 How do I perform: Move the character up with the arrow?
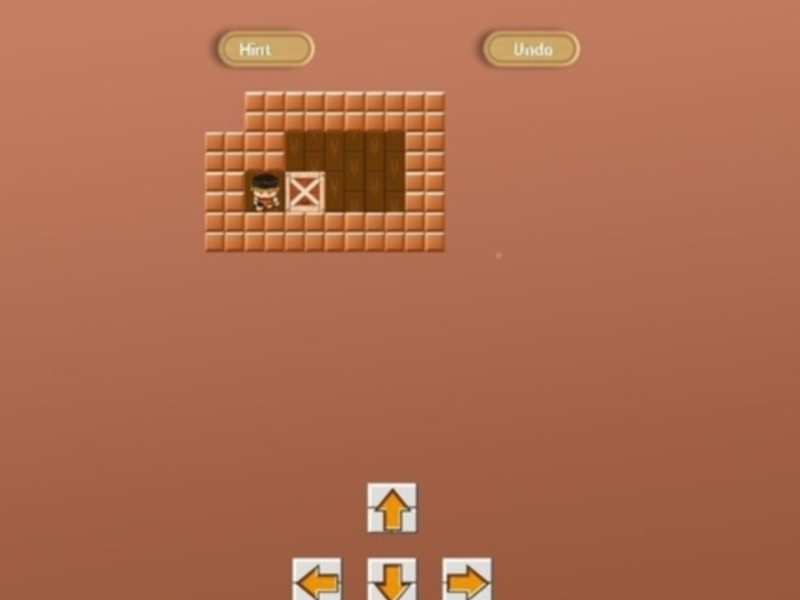392,508
